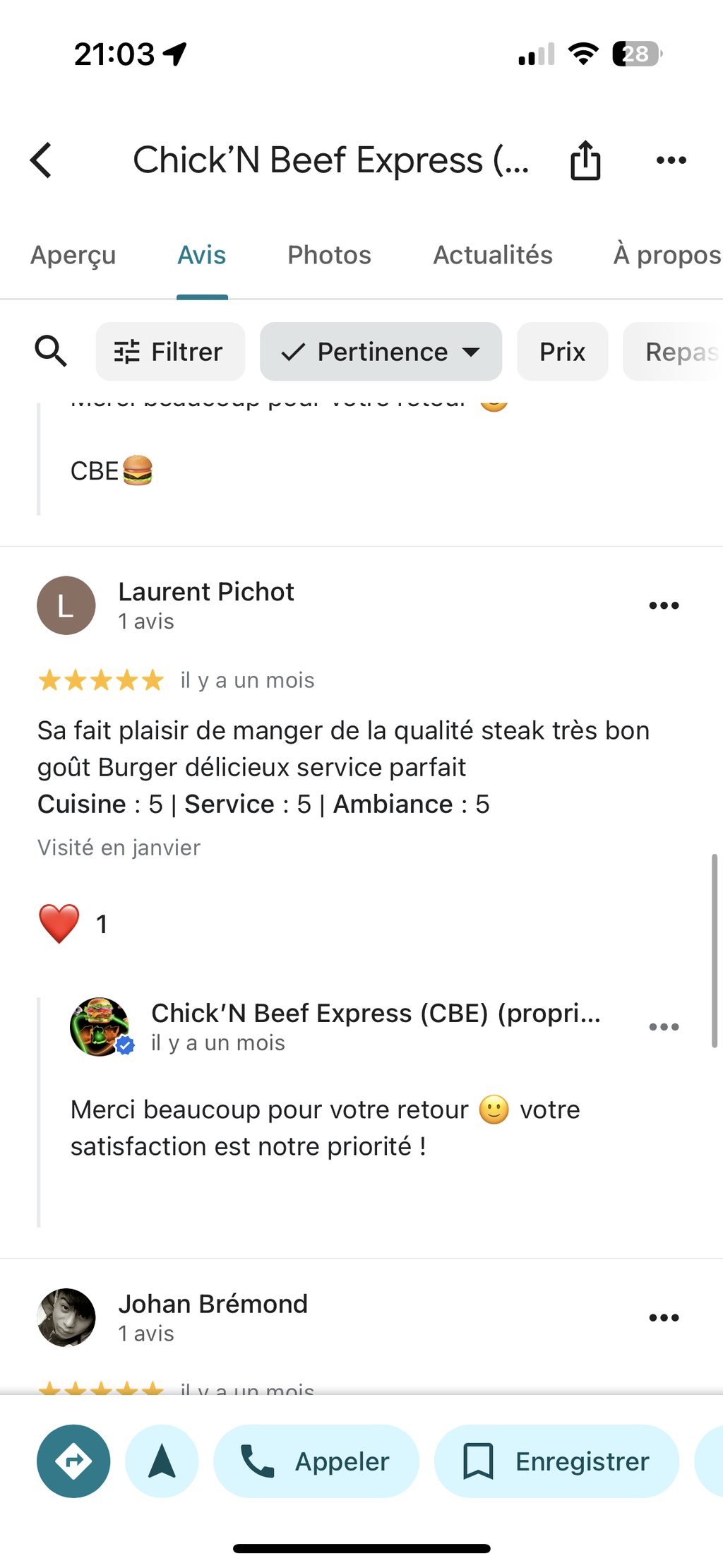Open options for the owner's reply
723x1568 pixels.
tap(664, 1027)
